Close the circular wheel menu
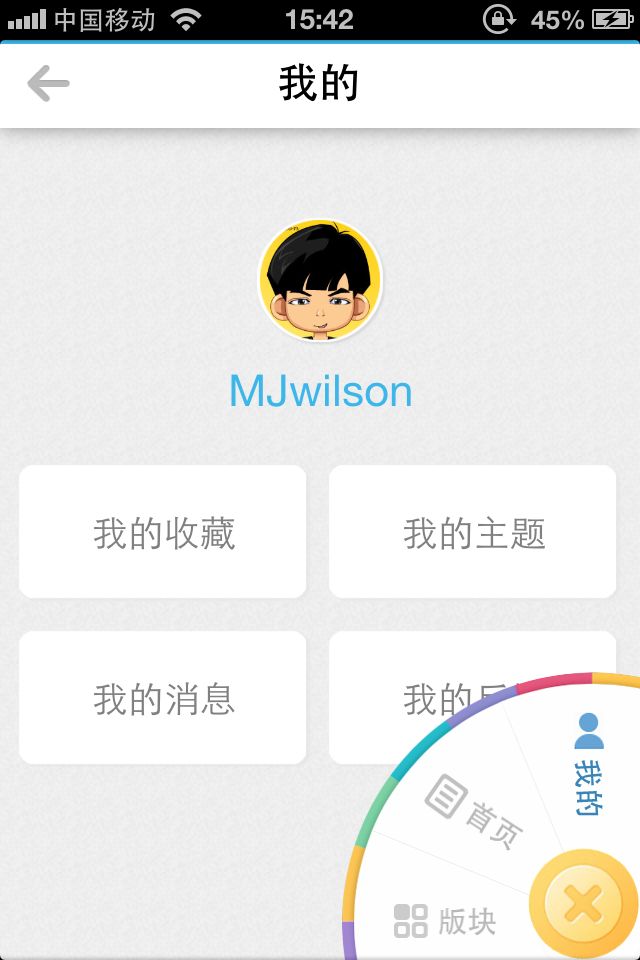 click(584, 905)
